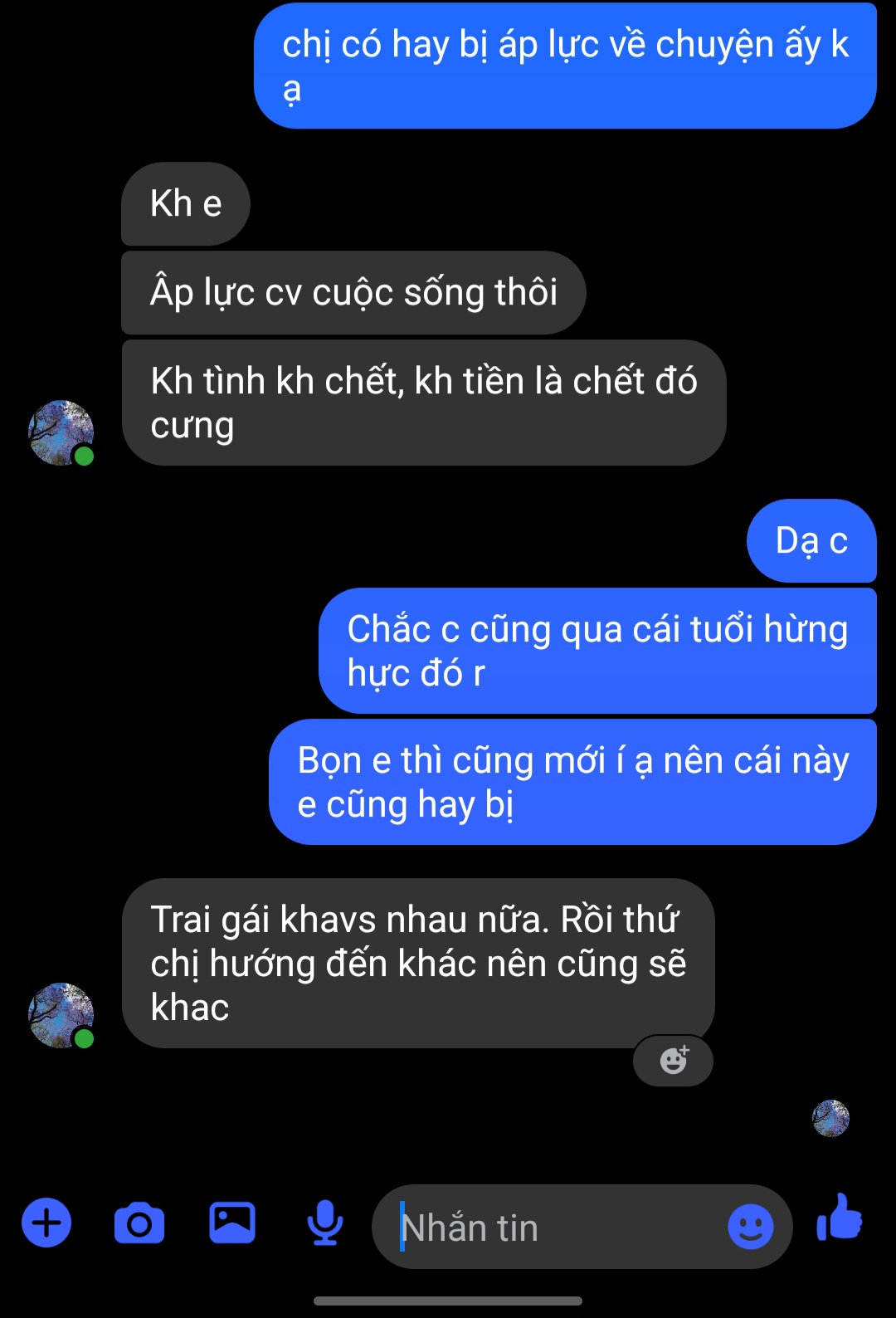Send a thumbs-up like
This screenshot has height=1318, width=896.
tap(840, 1218)
